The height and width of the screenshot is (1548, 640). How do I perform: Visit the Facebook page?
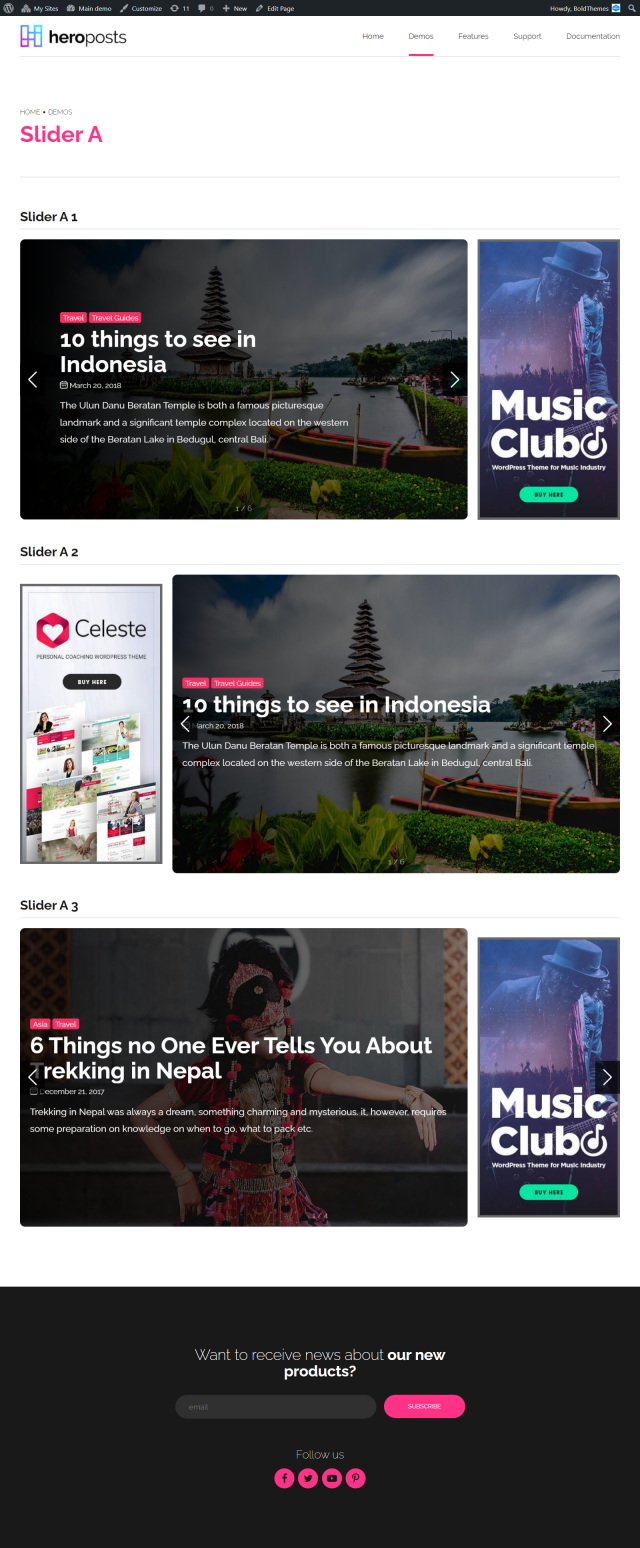click(284, 1478)
